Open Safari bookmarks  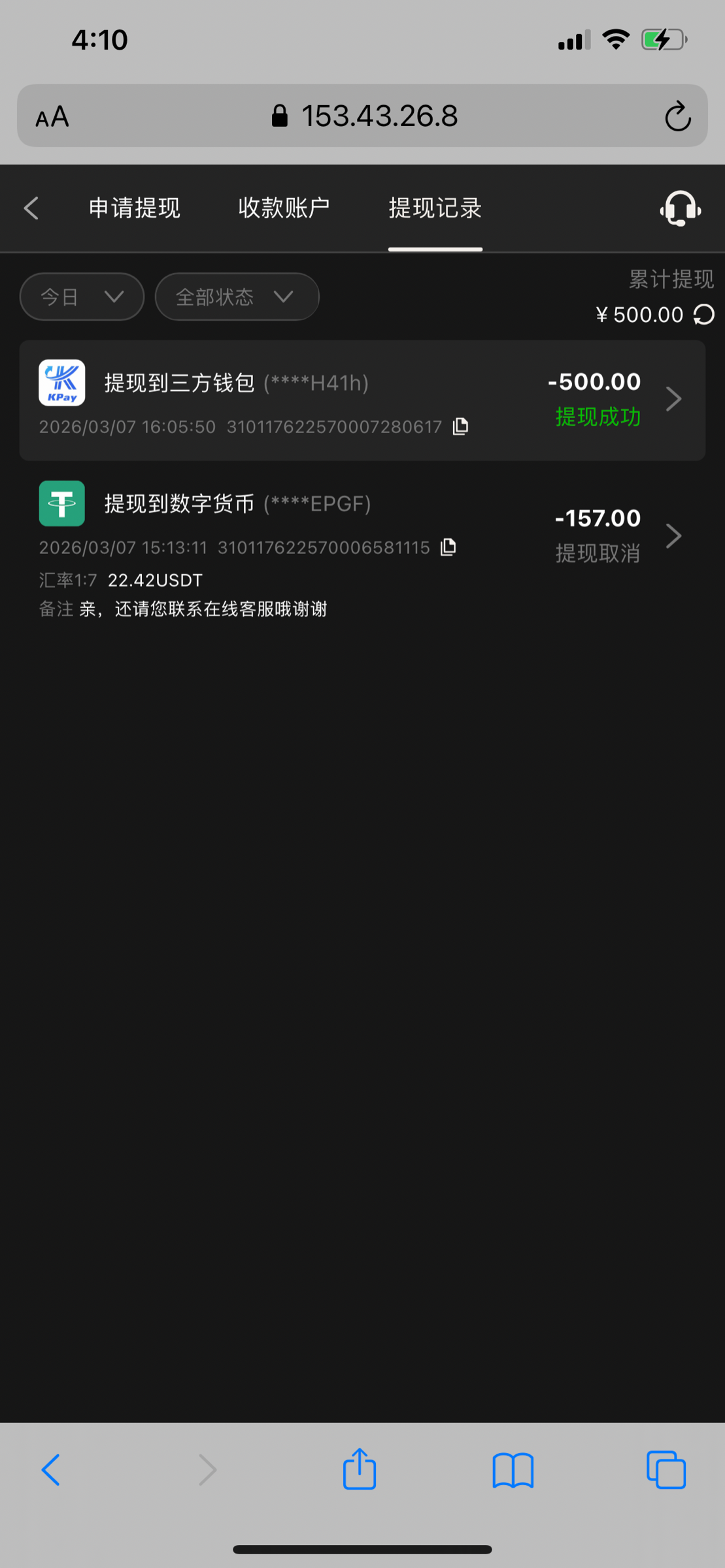pos(513,1470)
